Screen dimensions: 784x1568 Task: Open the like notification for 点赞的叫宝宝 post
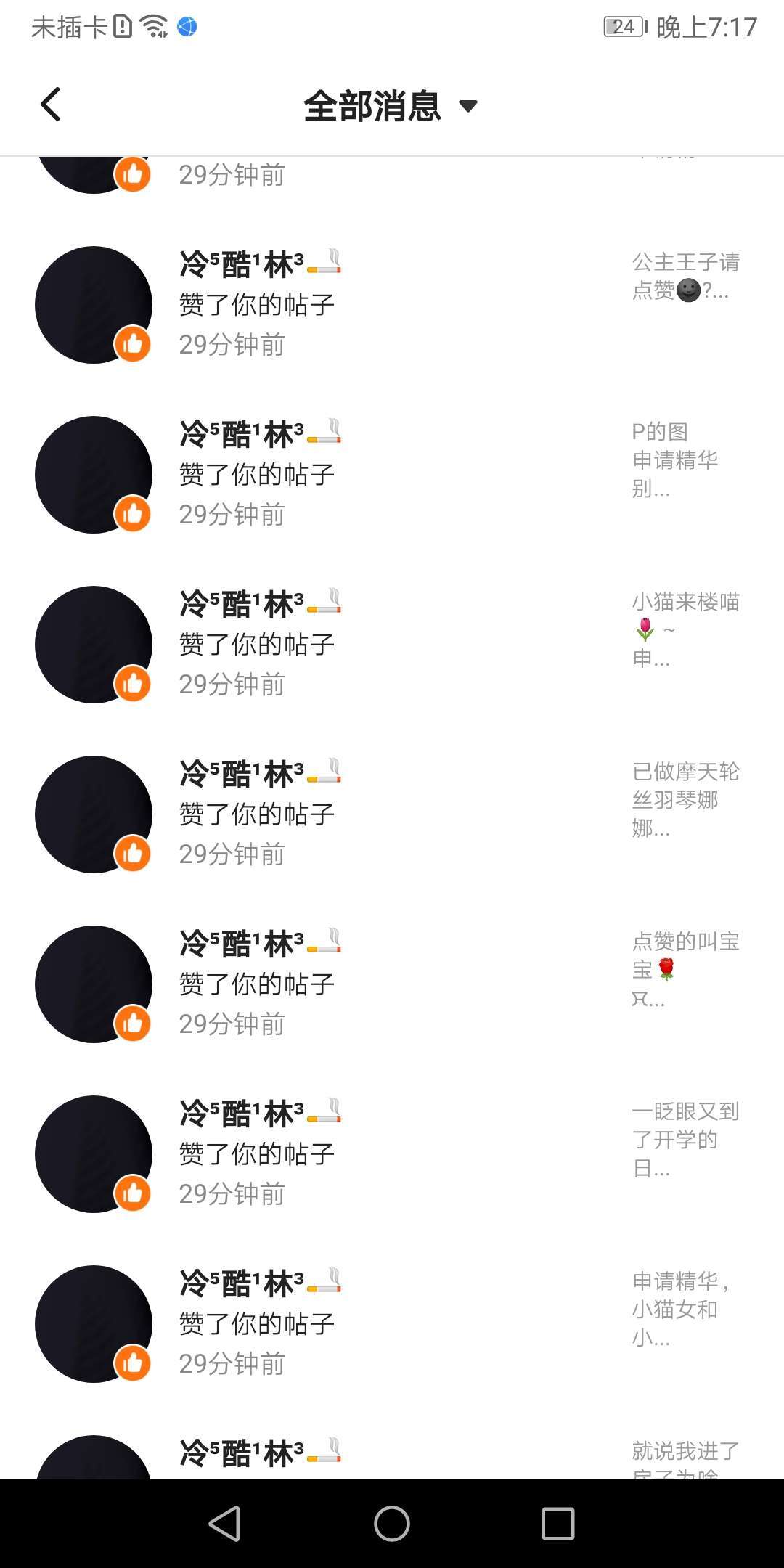pyautogui.click(x=392, y=984)
